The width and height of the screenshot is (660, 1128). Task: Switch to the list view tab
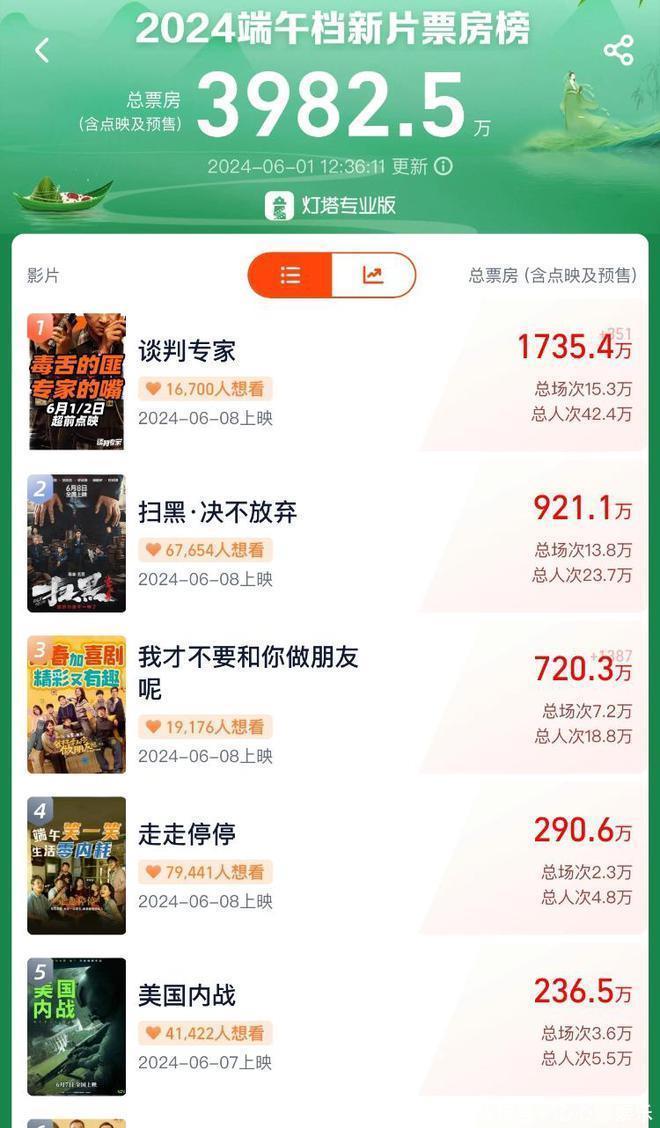290,275
